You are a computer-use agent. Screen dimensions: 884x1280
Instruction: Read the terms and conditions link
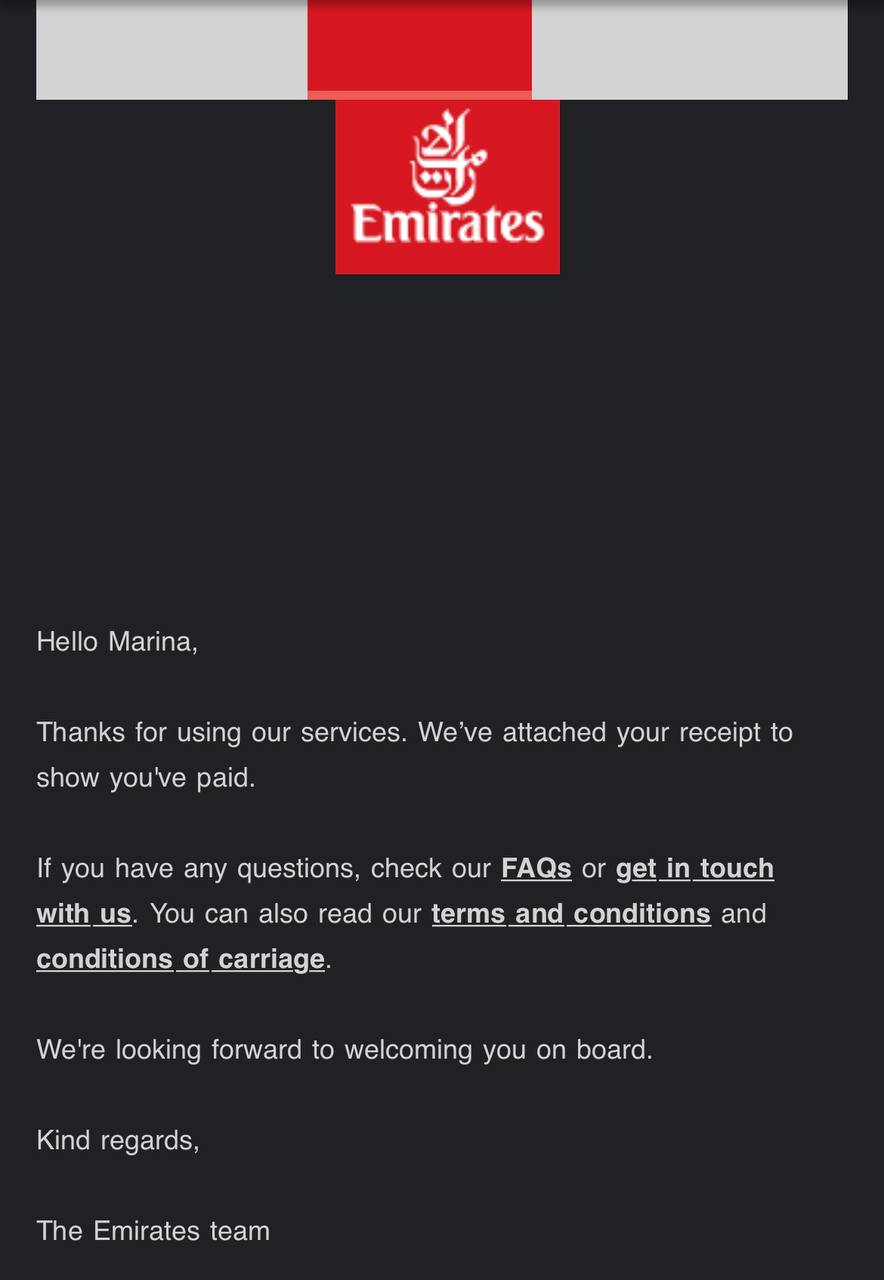(571, 913)
